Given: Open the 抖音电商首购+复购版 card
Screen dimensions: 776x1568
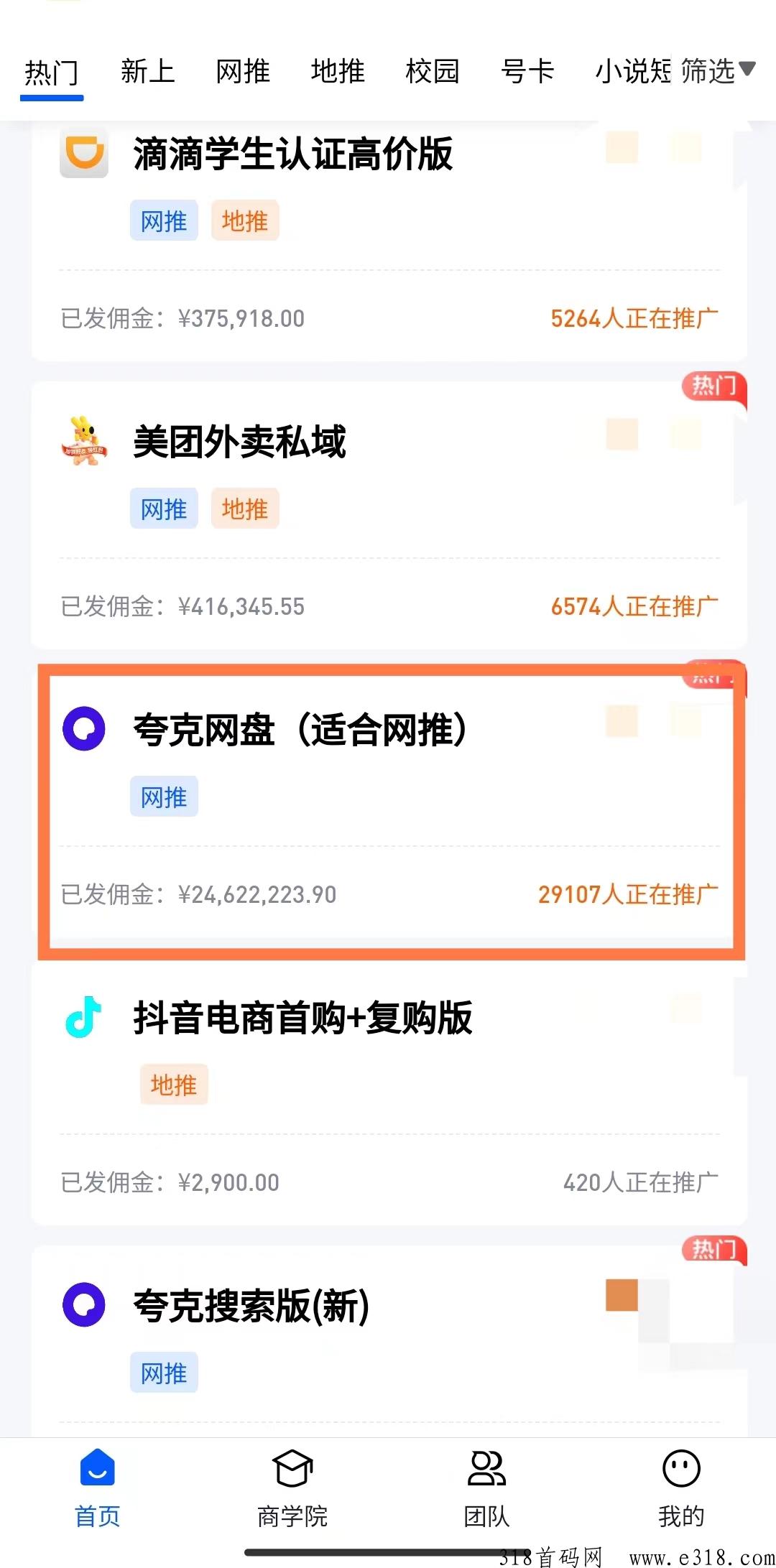Looking at the screenshot, I should pos(389,1092).
